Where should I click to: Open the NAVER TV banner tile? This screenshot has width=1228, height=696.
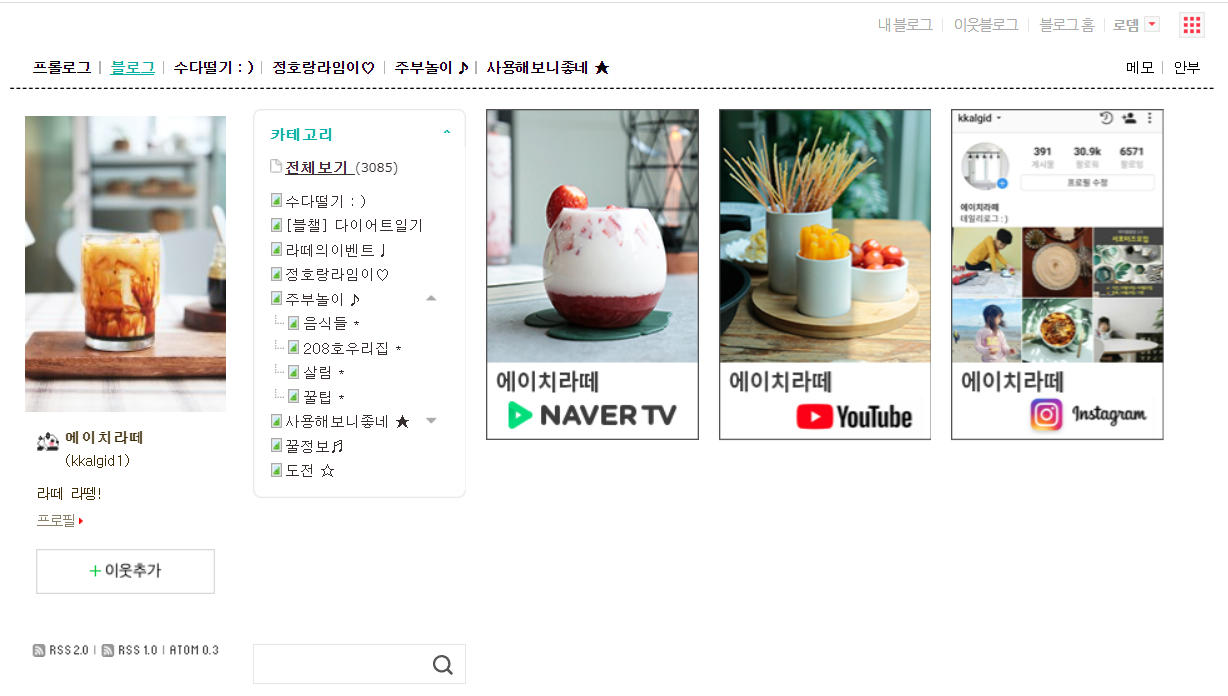click(592, 274)
